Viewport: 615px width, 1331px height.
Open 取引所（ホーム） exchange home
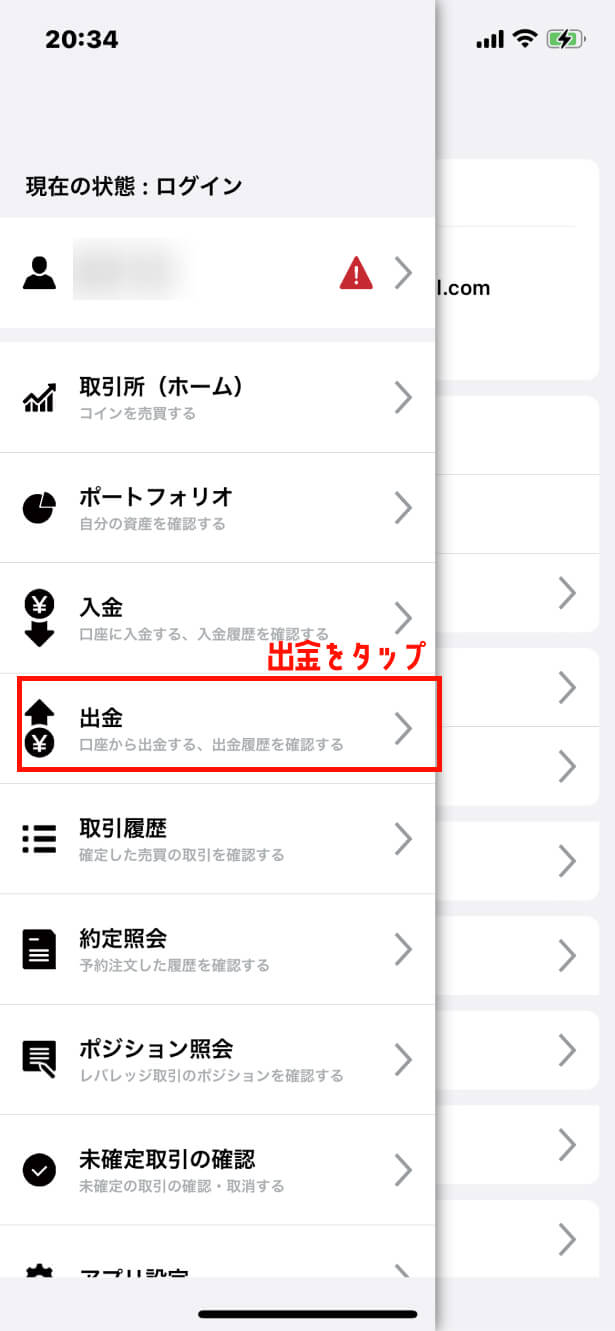217,398
